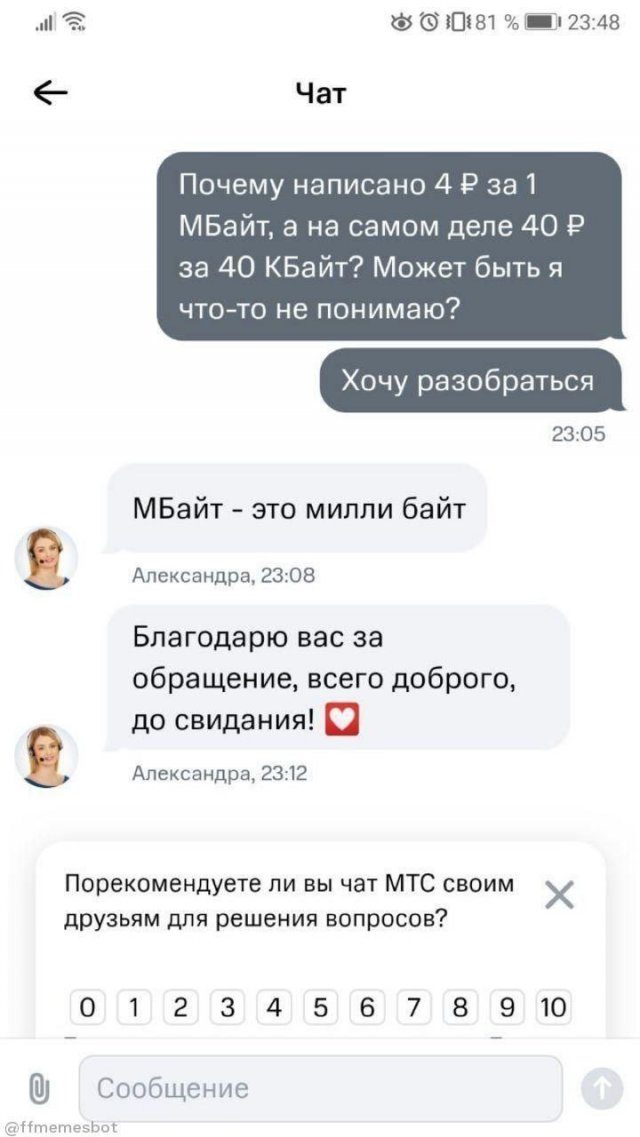Select rating 2 in survey
The image size is (640, 1137).
[180, 1006]
